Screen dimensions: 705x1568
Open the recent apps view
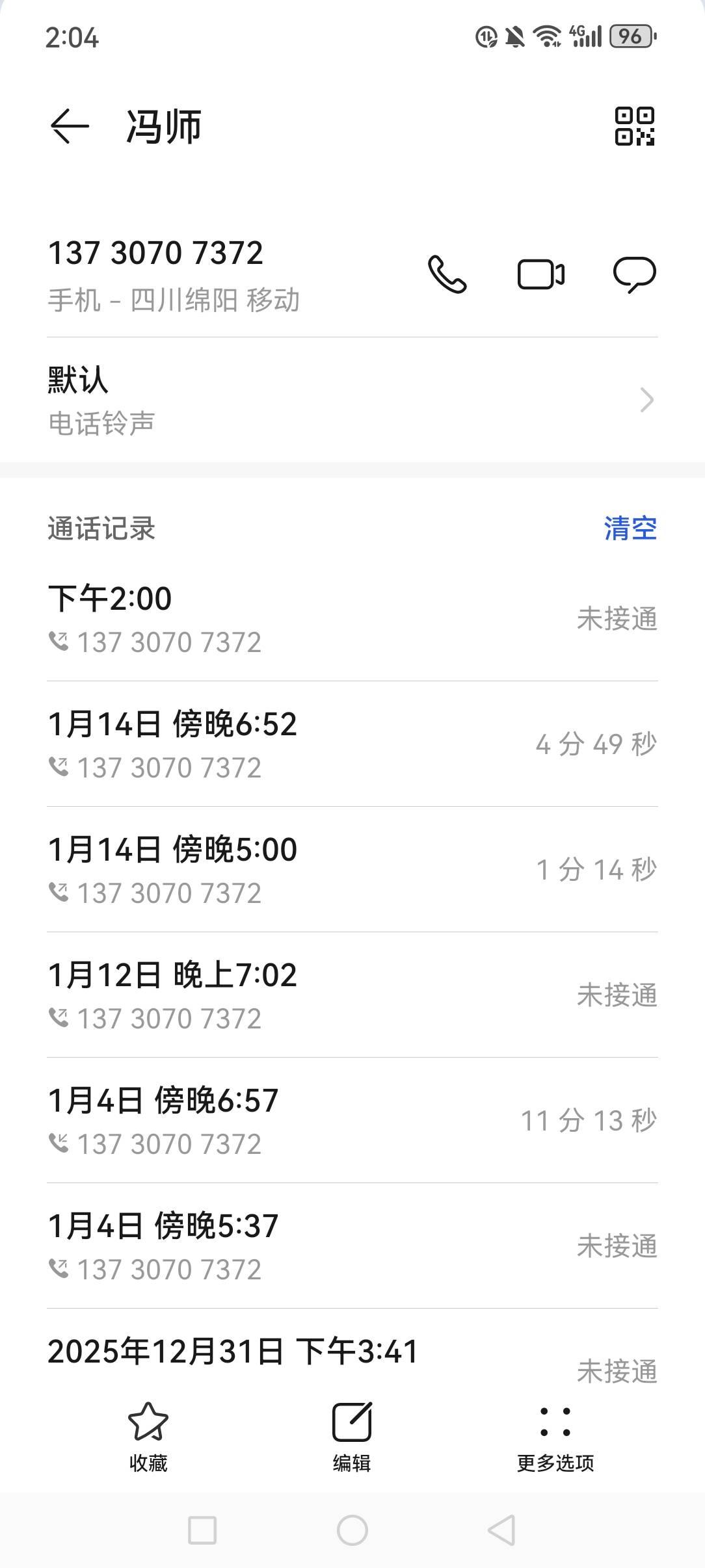tap(202, 1530)
